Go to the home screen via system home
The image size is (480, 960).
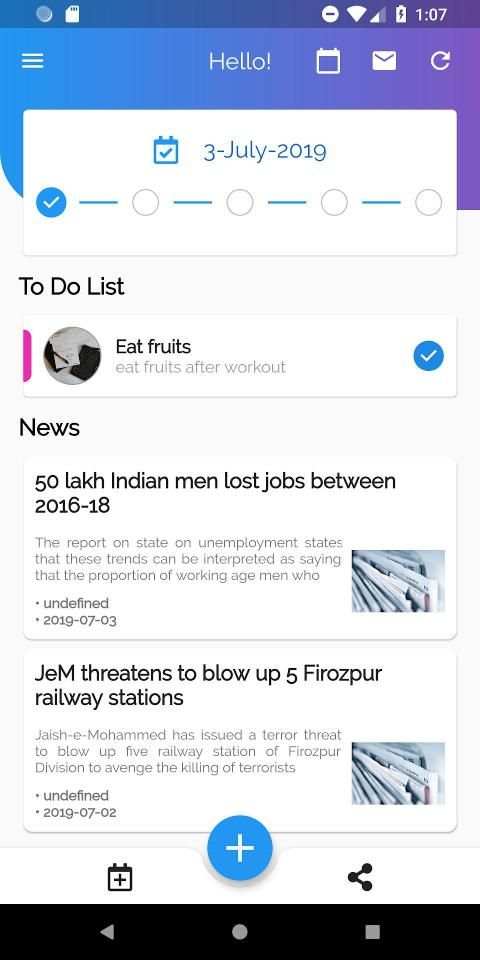click(240, 932)
